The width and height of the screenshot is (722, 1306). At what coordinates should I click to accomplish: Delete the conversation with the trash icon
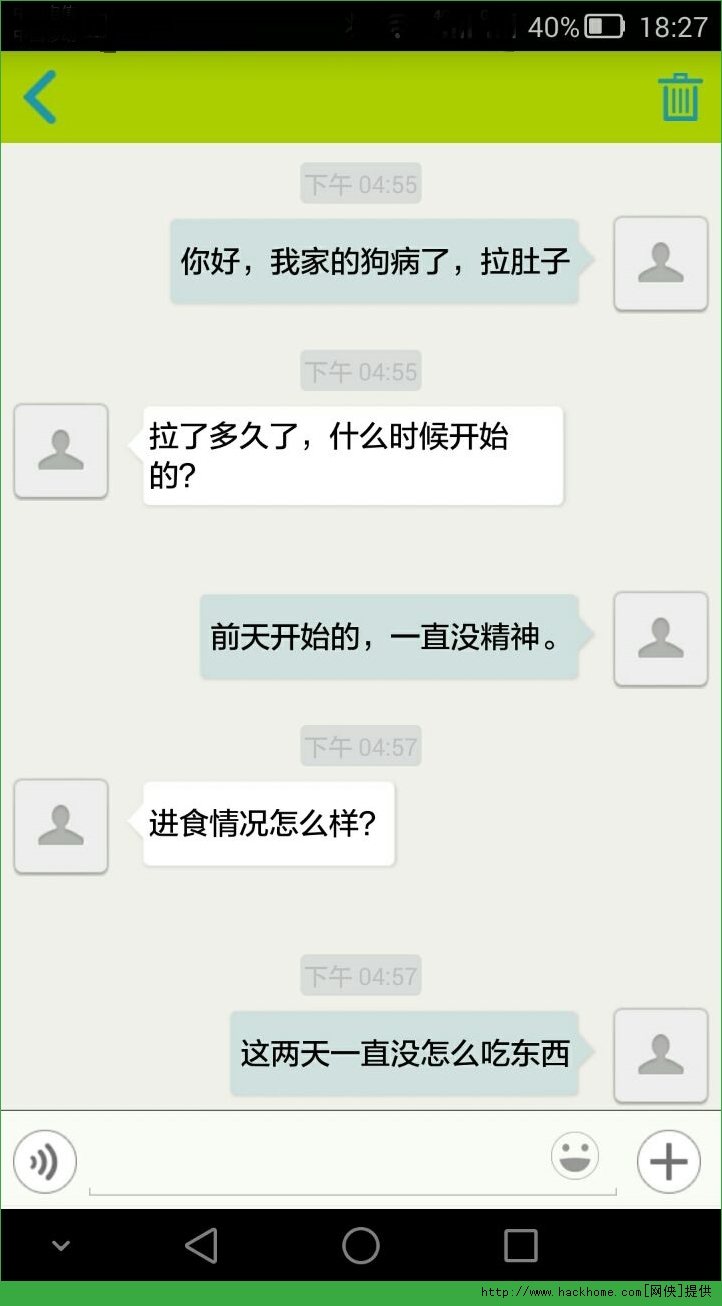click(x=679, y=97)
